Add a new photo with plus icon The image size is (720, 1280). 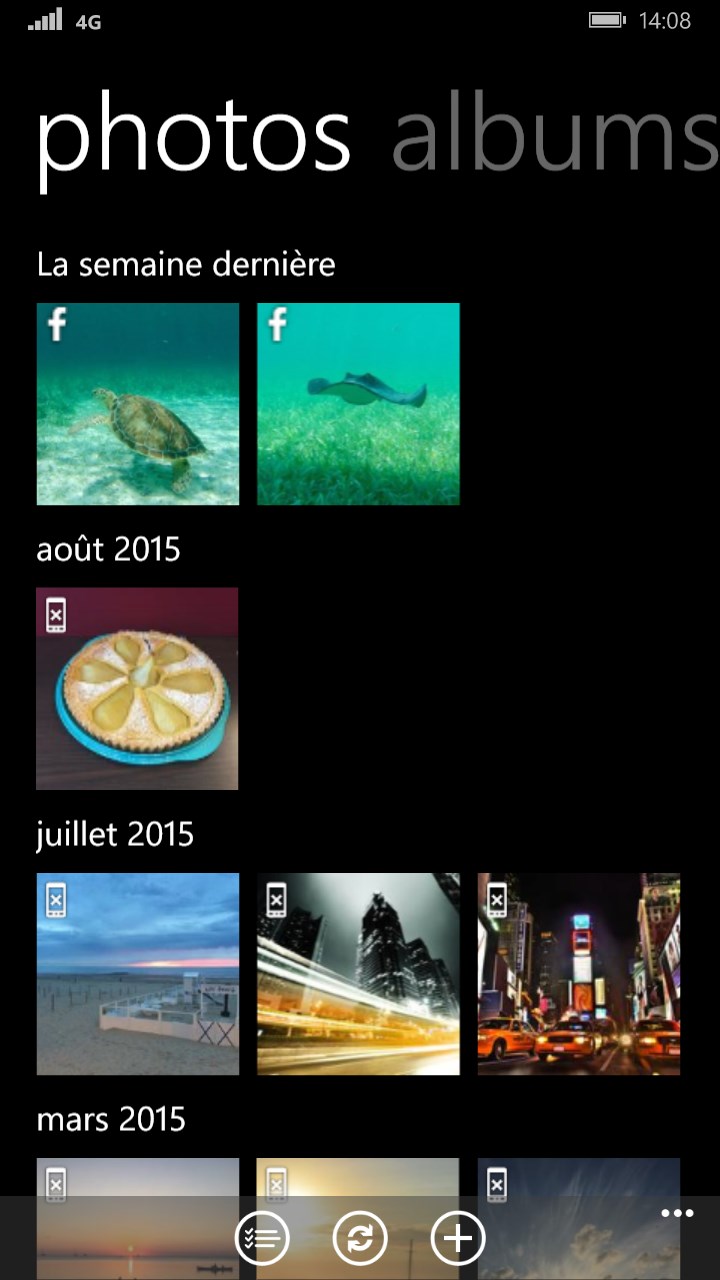coord(458,1239)
